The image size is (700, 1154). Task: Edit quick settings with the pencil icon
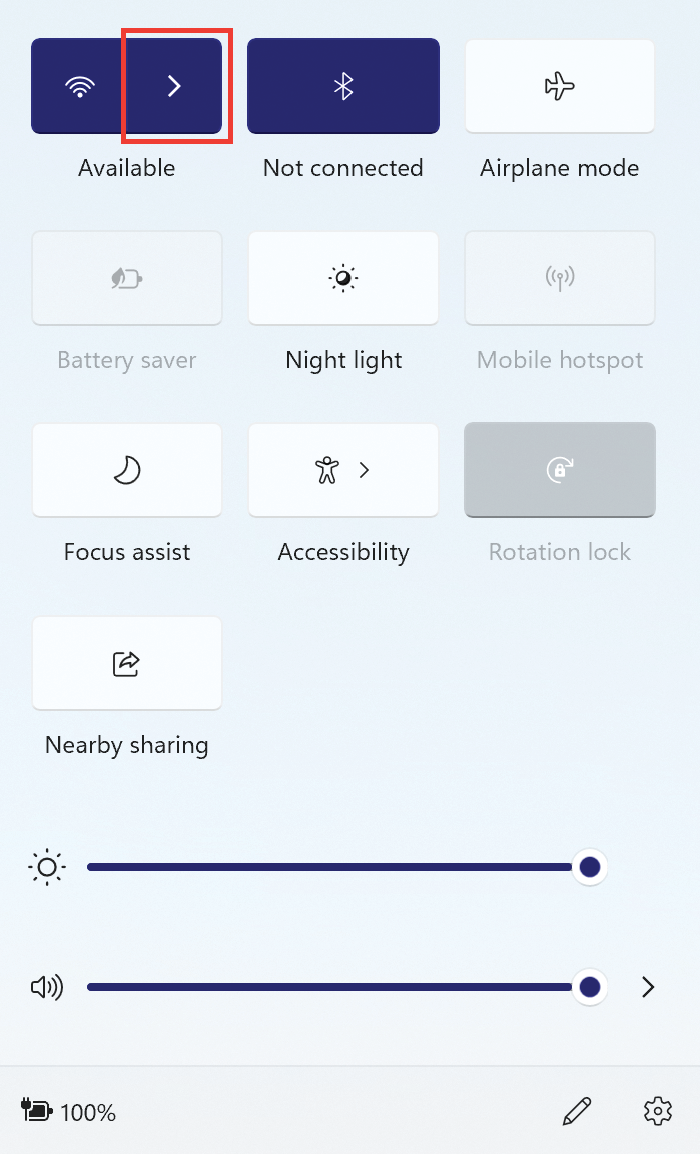click(577, 1110)
